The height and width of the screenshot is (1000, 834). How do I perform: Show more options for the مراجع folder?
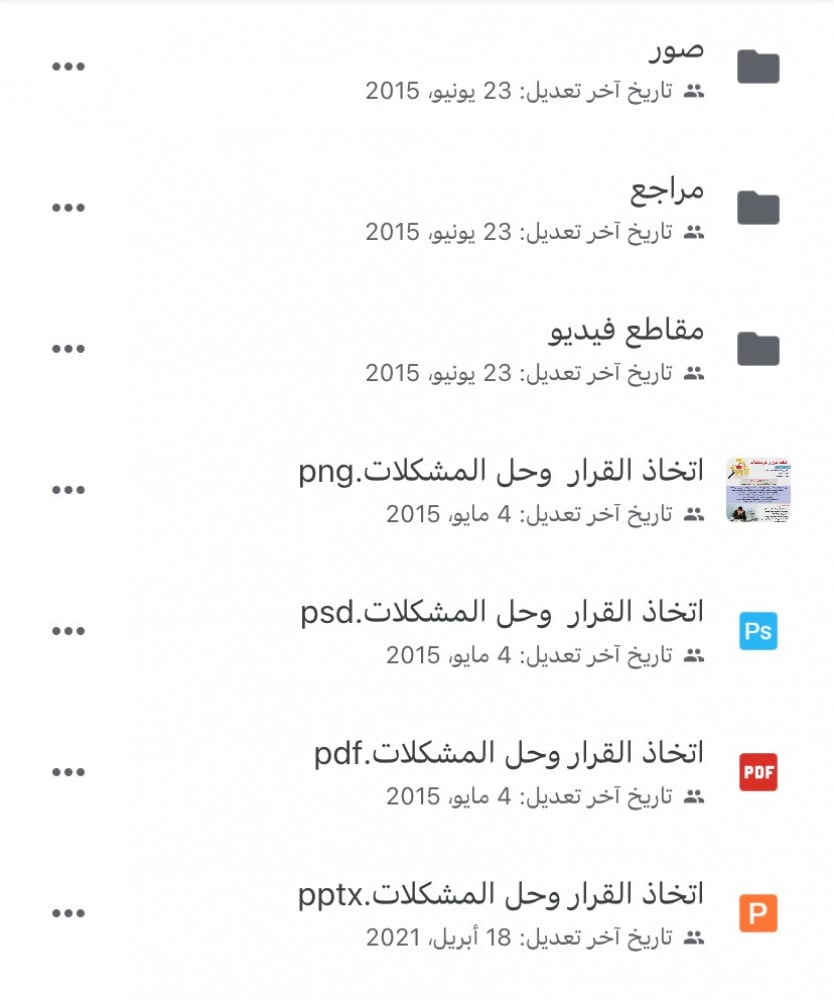tap(68, 208)
